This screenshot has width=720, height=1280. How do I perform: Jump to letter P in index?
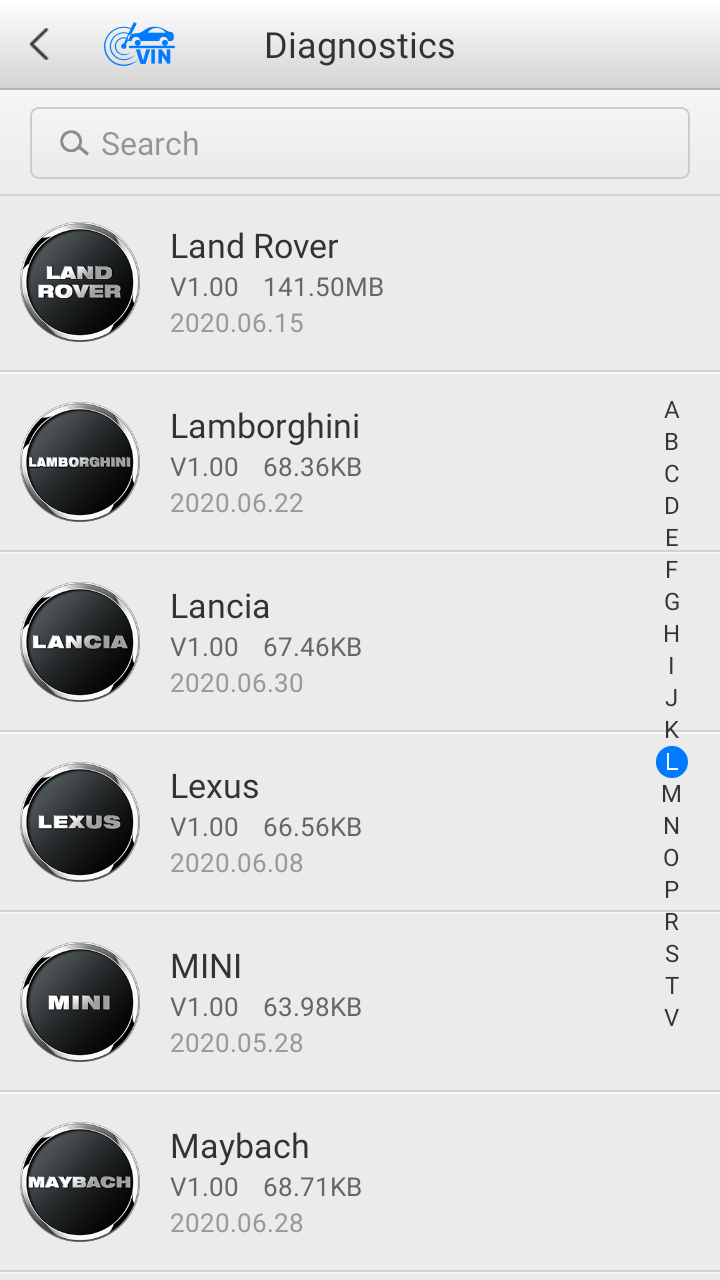pyautogui.click(x=672, y=890)
